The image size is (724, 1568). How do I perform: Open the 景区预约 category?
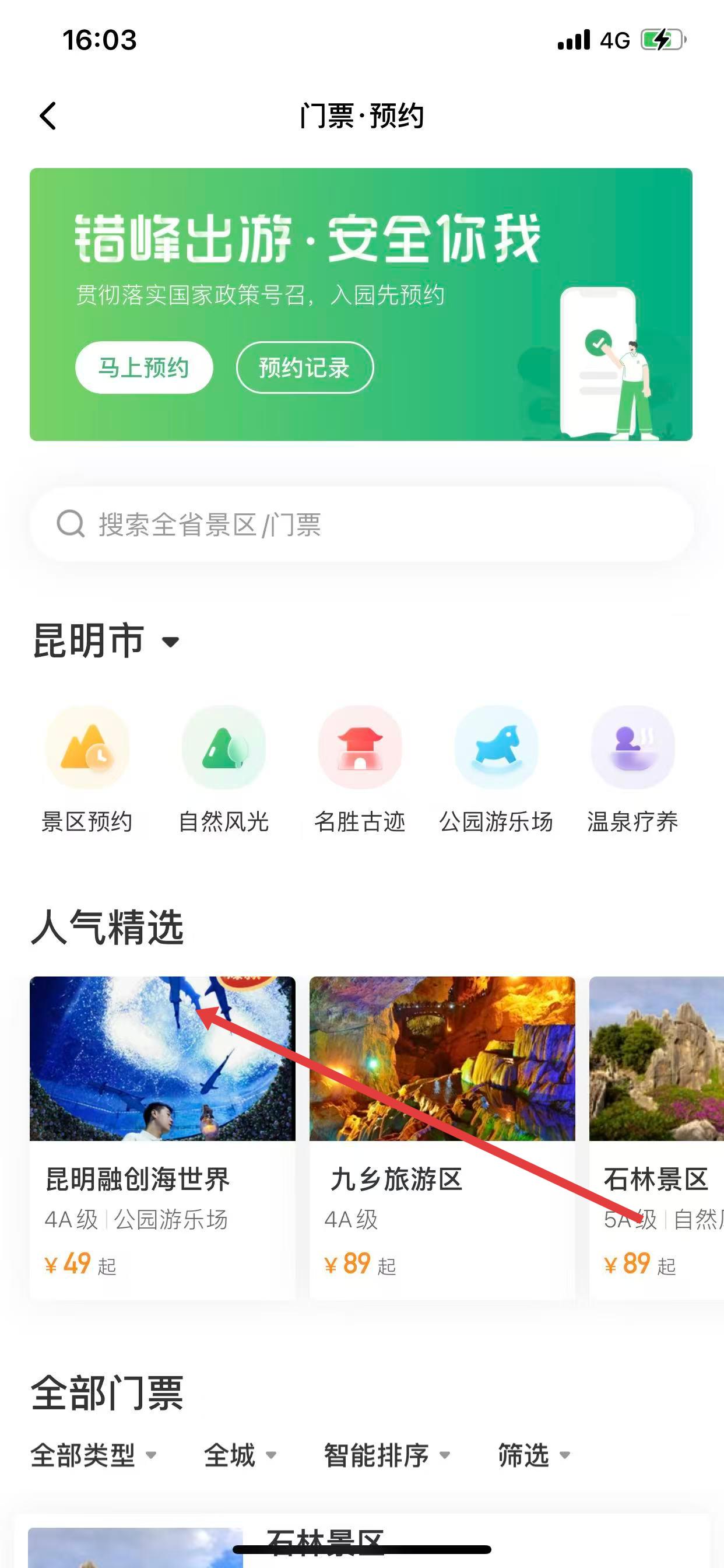click(x=87, y=769)
